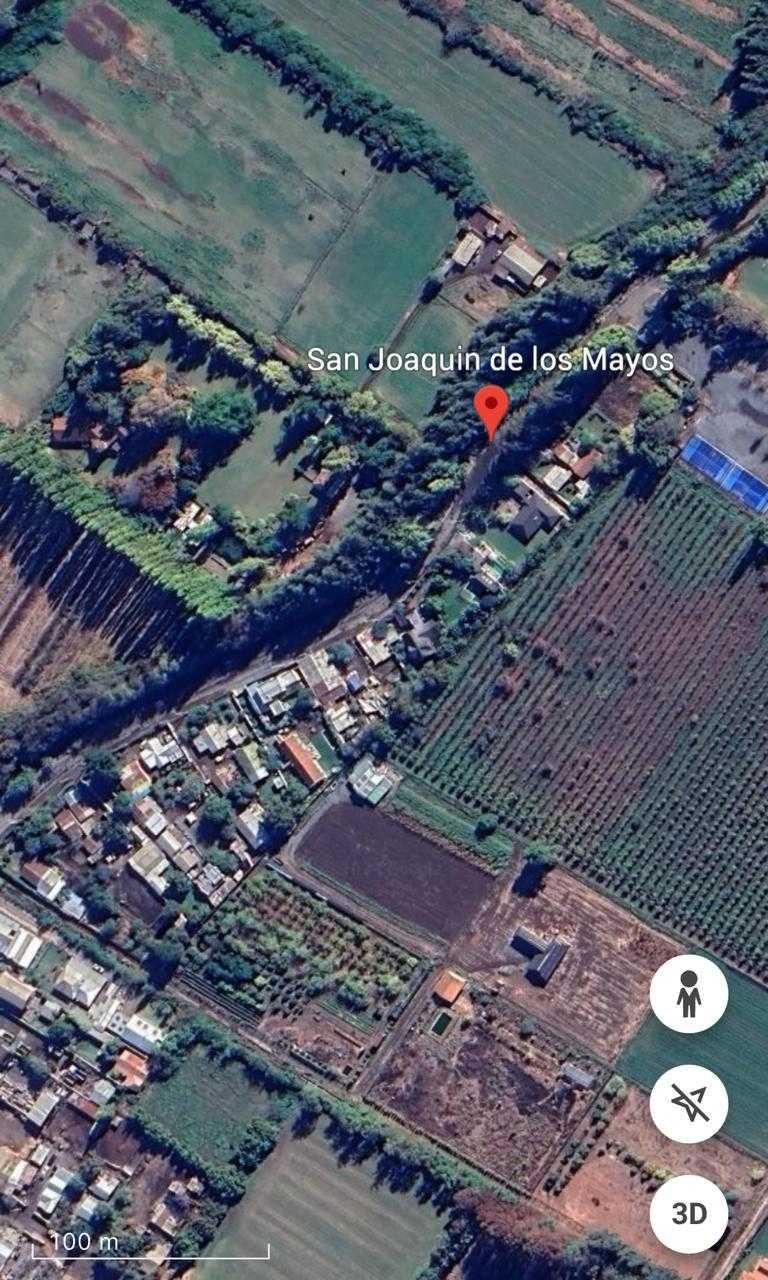The width and height of the screenshot is (768, 1280).
Task: Open Street View with the pegman button
Action: (689, 994)
